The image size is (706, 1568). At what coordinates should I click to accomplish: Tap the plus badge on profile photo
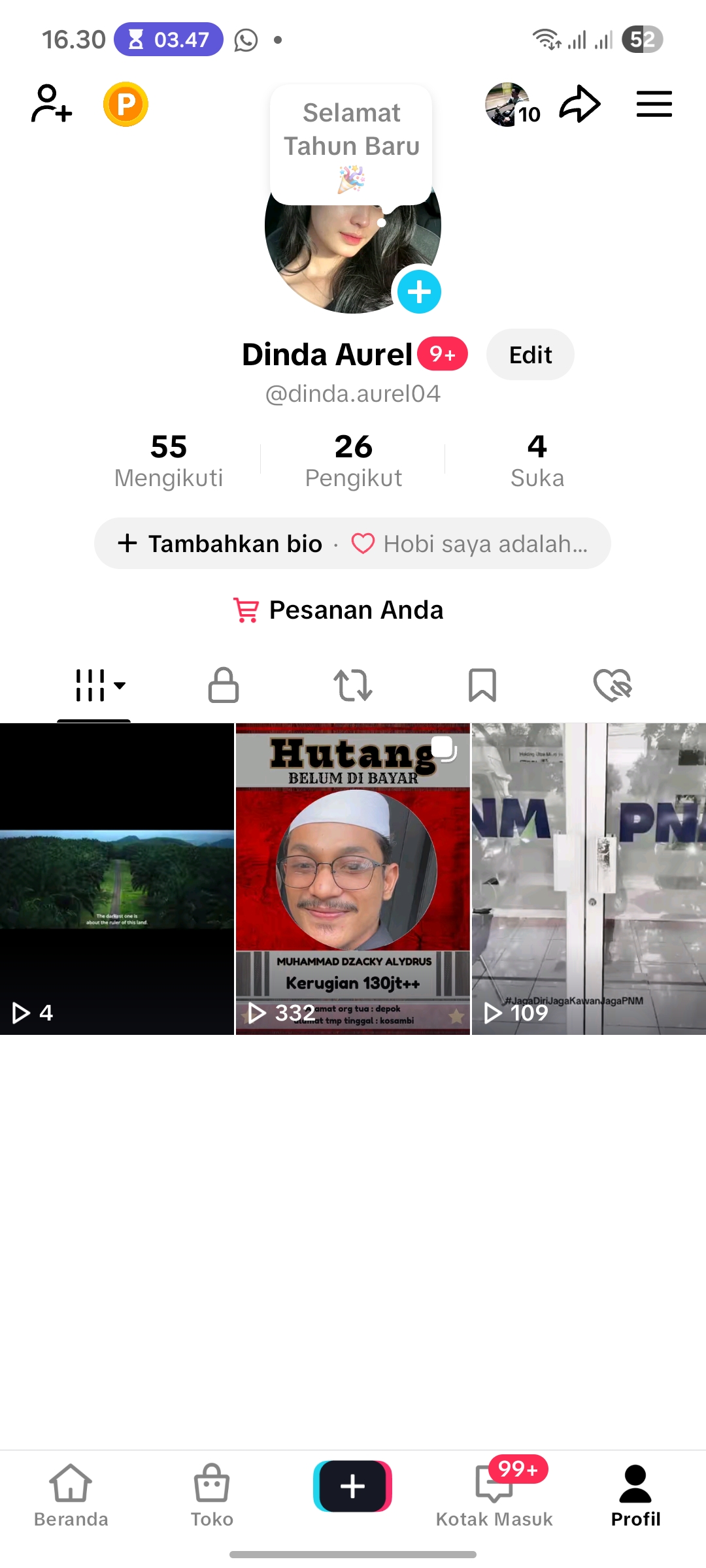(x=419, y=291)
